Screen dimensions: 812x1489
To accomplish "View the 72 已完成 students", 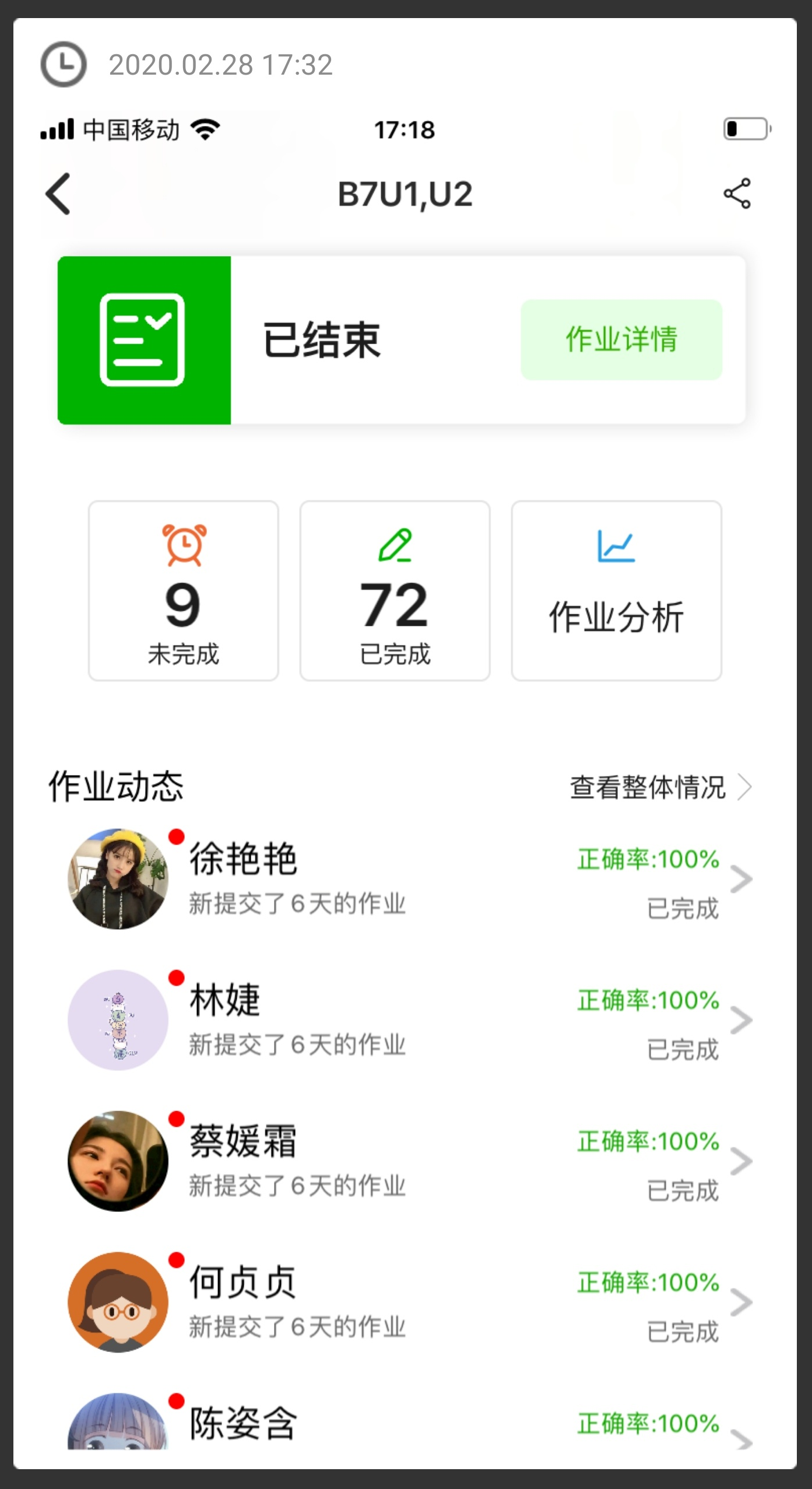I will point(395,590).
